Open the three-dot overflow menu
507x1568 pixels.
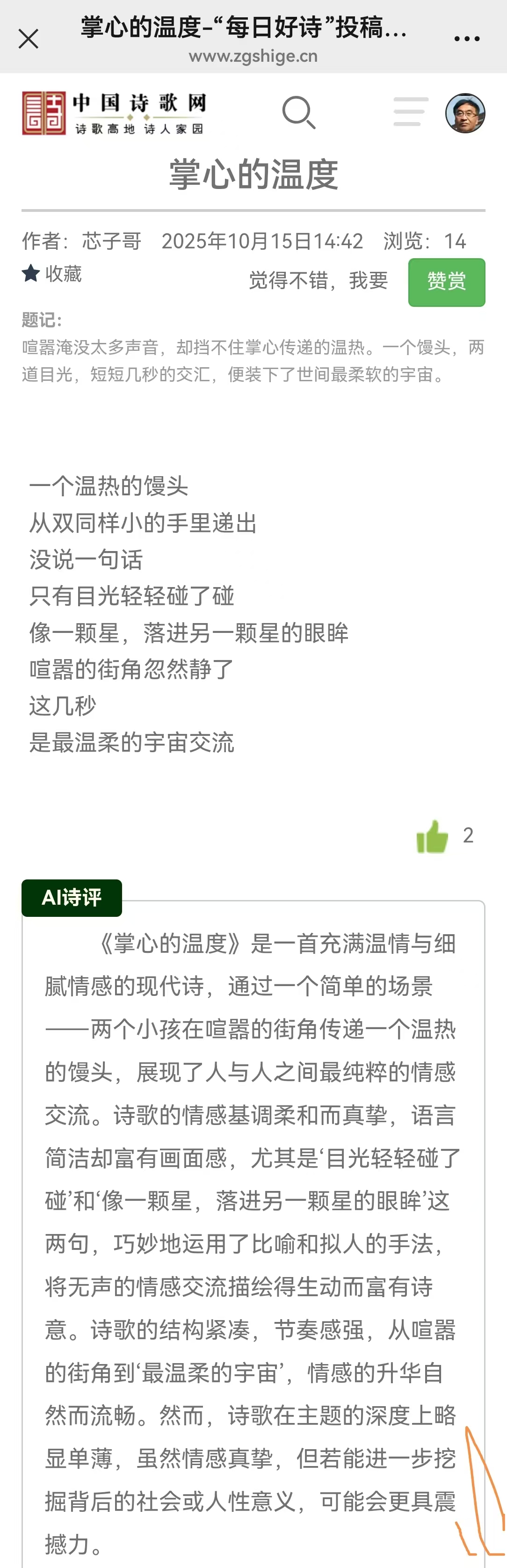[467, 39]
